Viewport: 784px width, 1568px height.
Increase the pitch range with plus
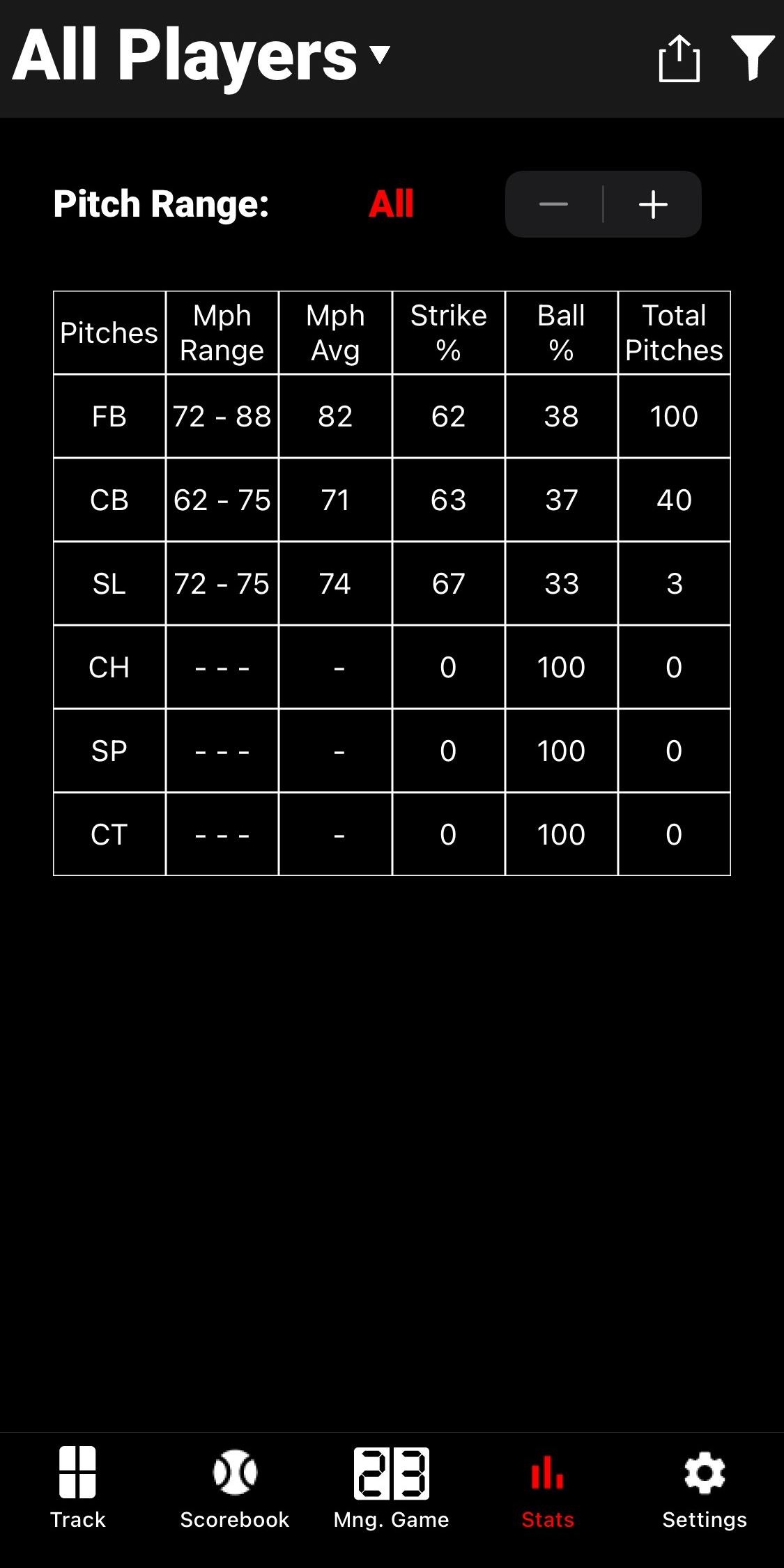(653, 204)
